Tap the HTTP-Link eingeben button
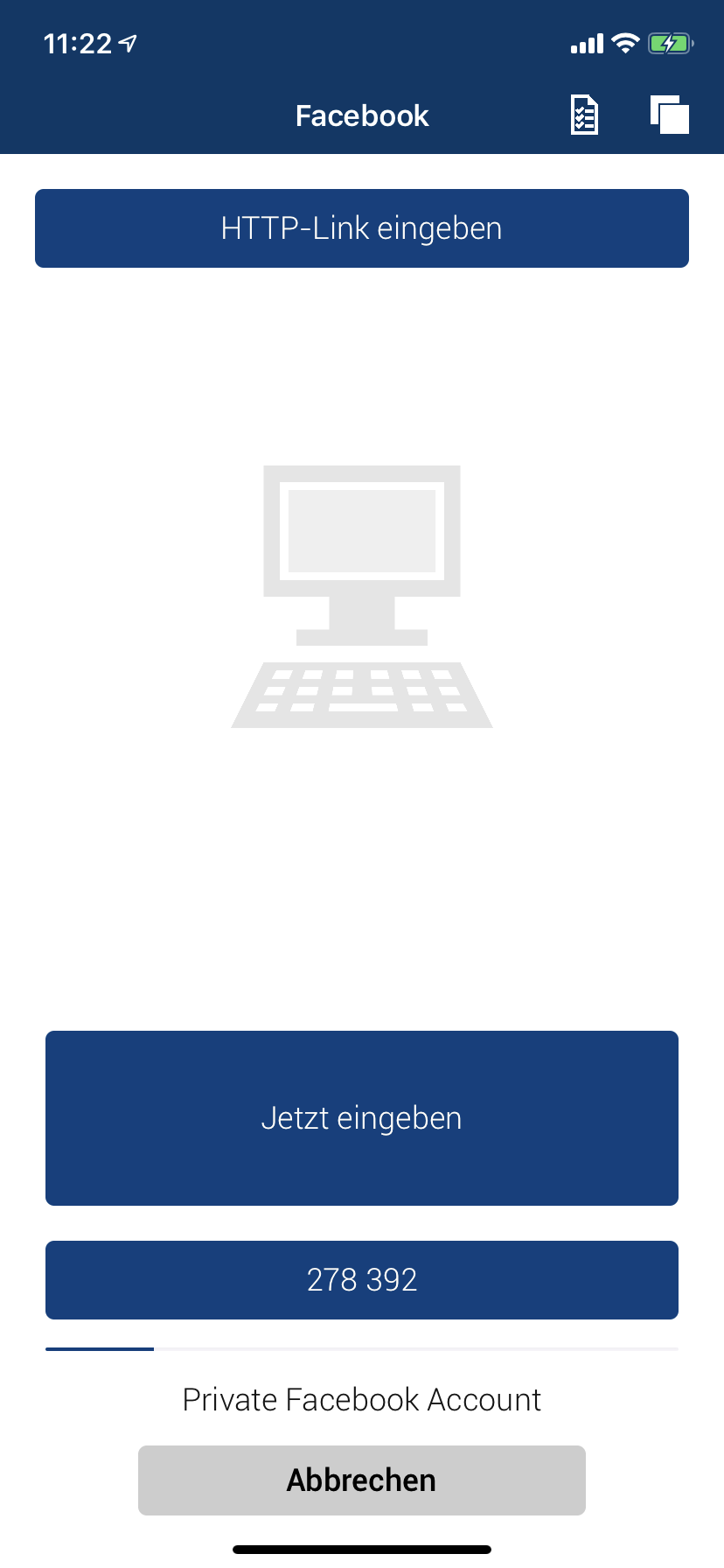724x1568 pixels. pos(362,228)
